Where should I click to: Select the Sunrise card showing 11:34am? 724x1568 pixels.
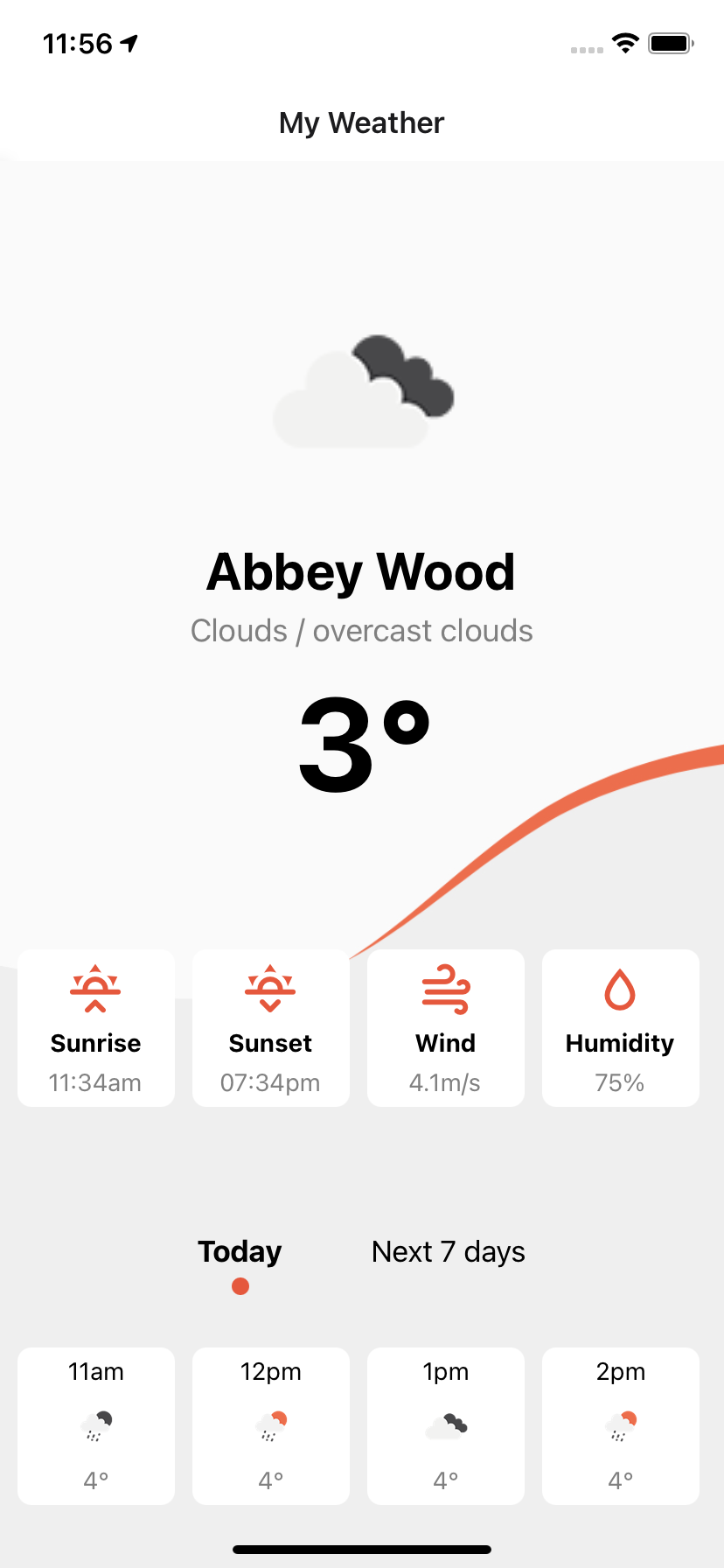click(95, 1028)
